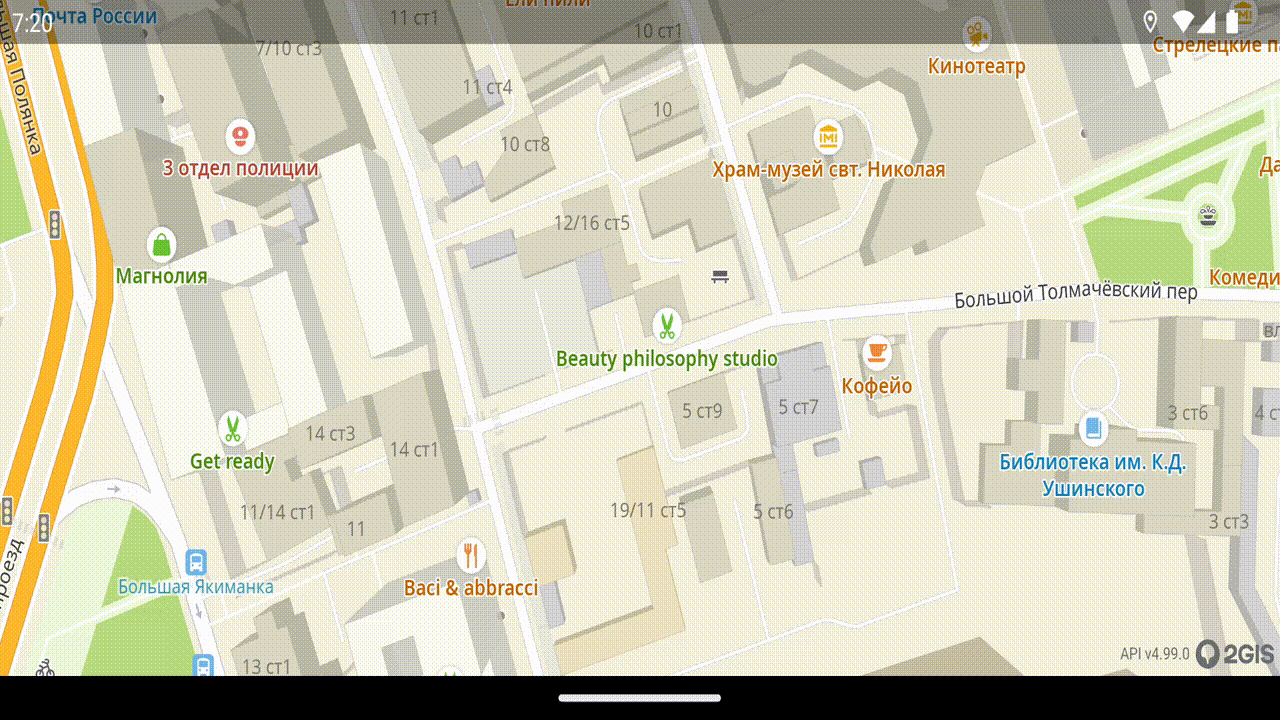The image size is (1280, 720).
Task: Select the Beauty philosophy studio marker
Action: [666, 325]
